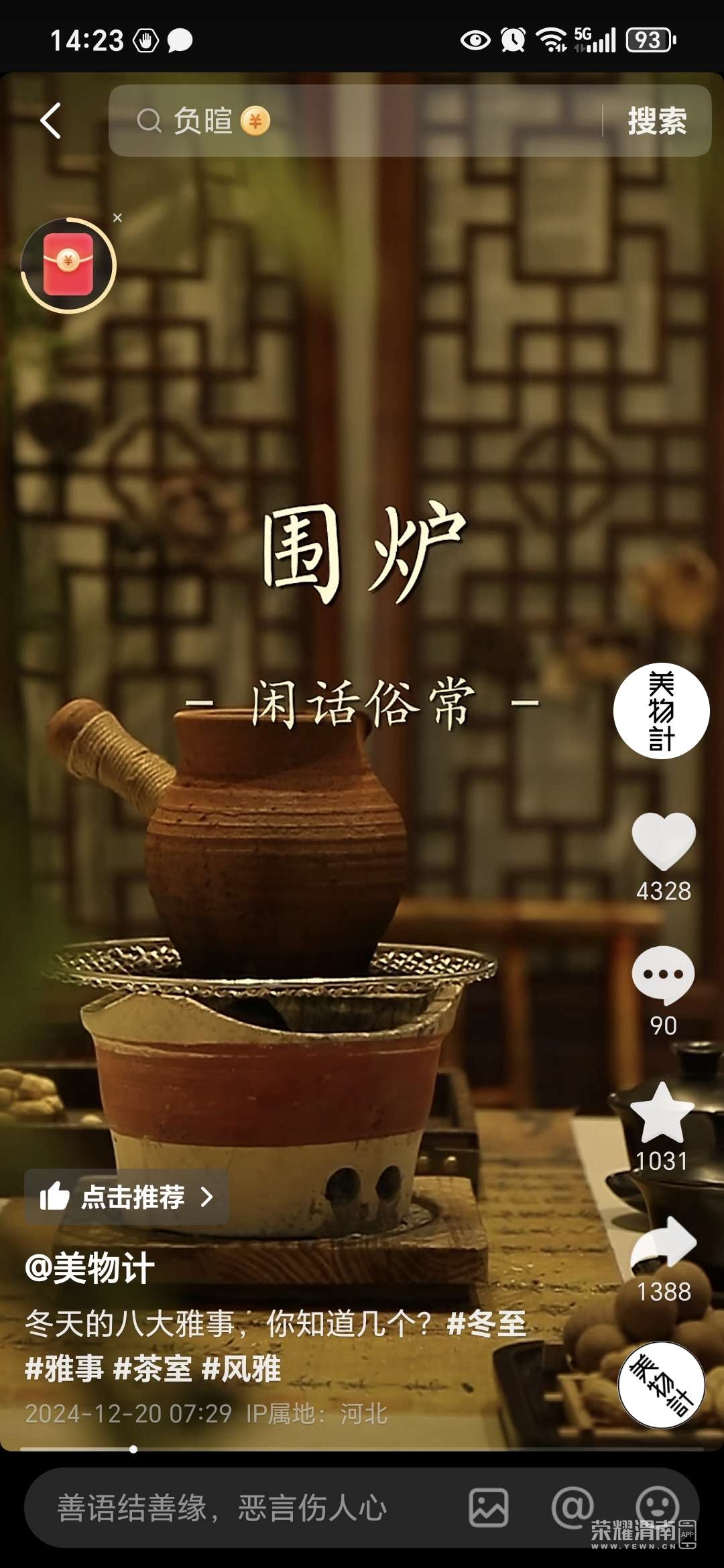The image size is (724, 1568).
Task: Attach an image to the comment
Action: pyautogui.click(x=488, y=1508)
